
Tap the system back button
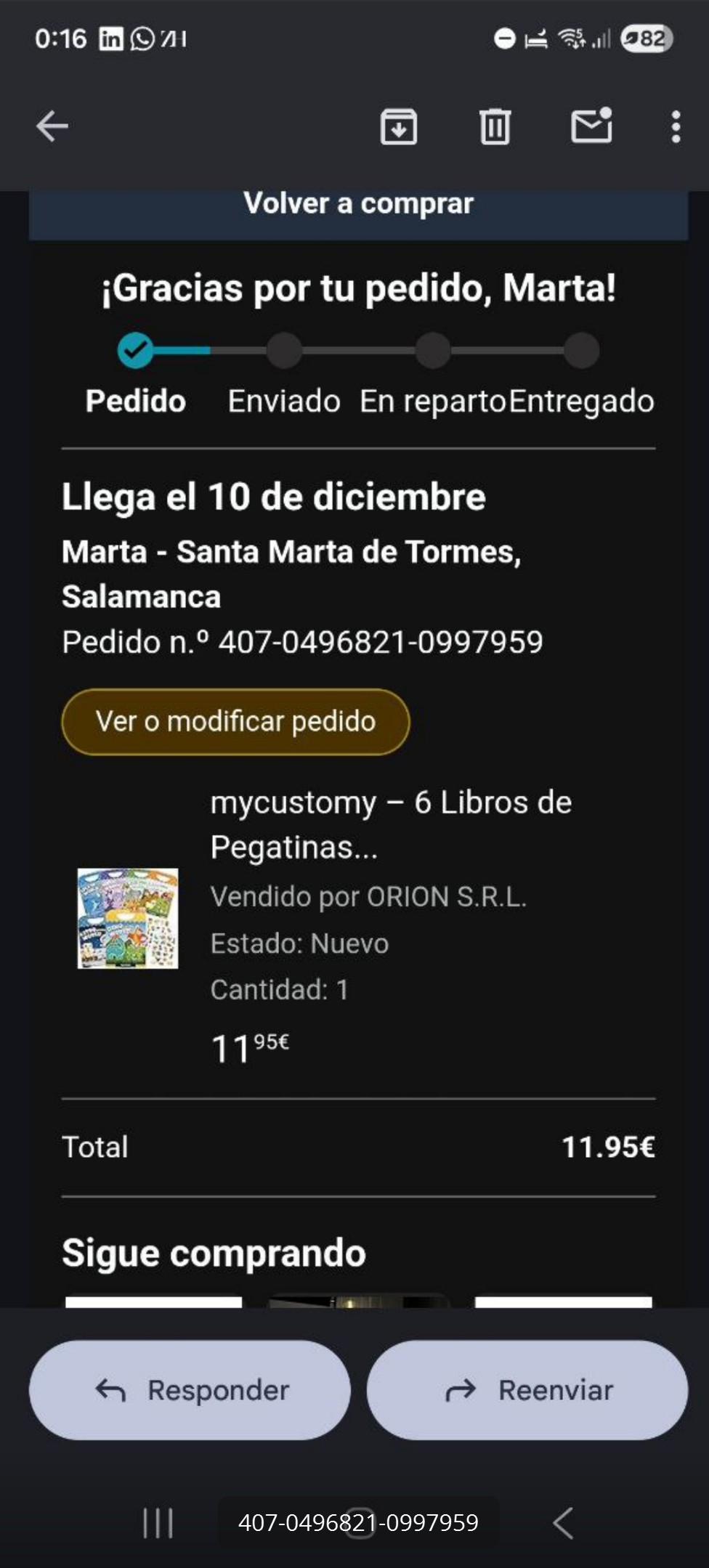[563, 1522]
